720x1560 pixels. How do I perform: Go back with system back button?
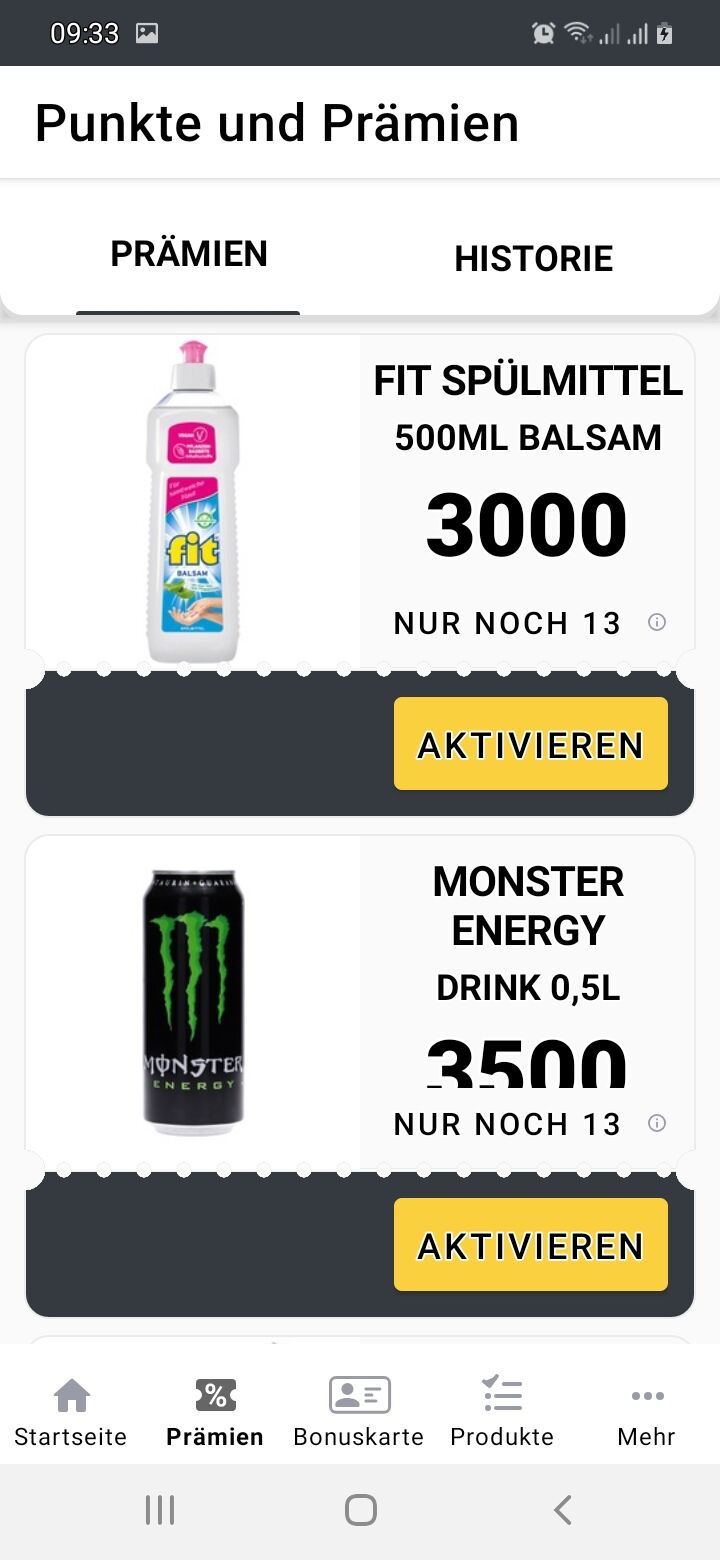point(563,1509)
